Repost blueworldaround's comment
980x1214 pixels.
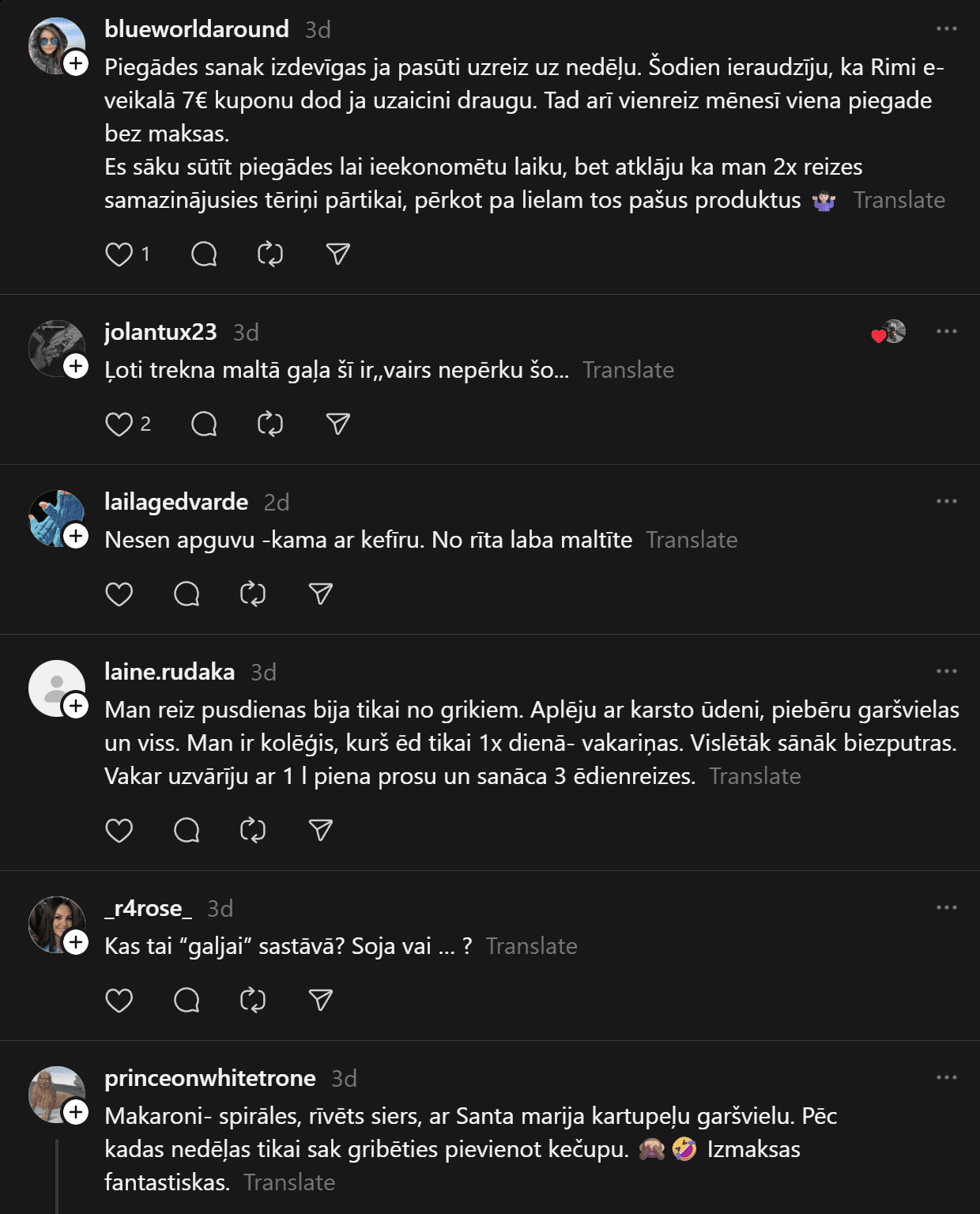(270, 254)
